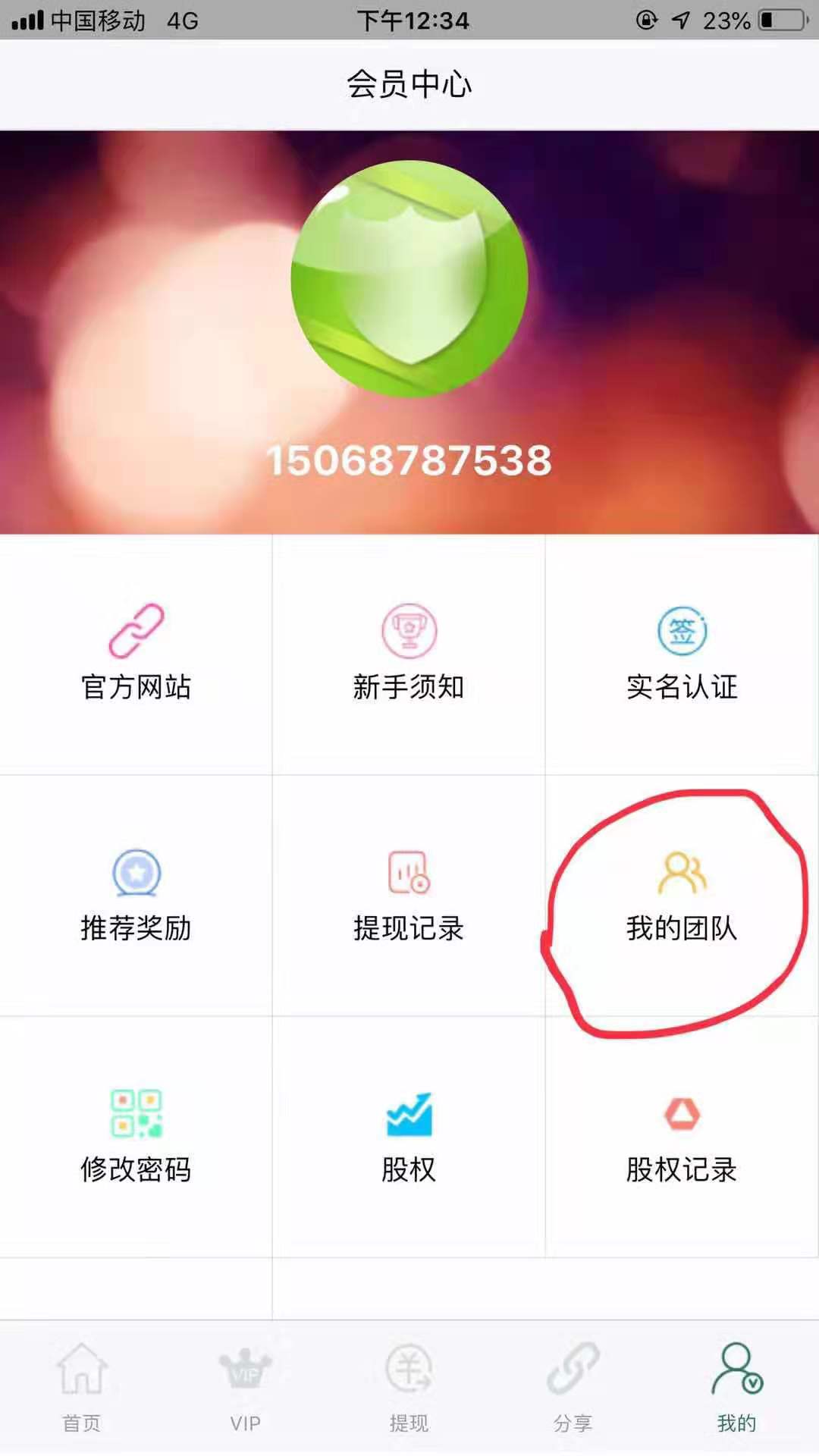
Task: Tap the green shield profile avatar
Action: pyautogui.click(x=409, y=278)
